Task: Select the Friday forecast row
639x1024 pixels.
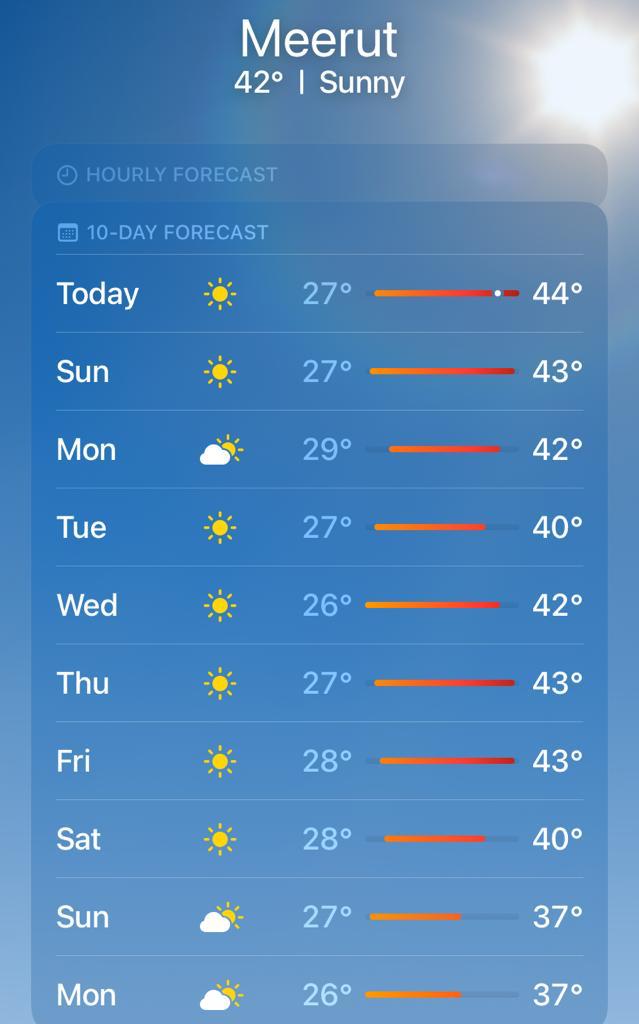Action: [319, 761]
